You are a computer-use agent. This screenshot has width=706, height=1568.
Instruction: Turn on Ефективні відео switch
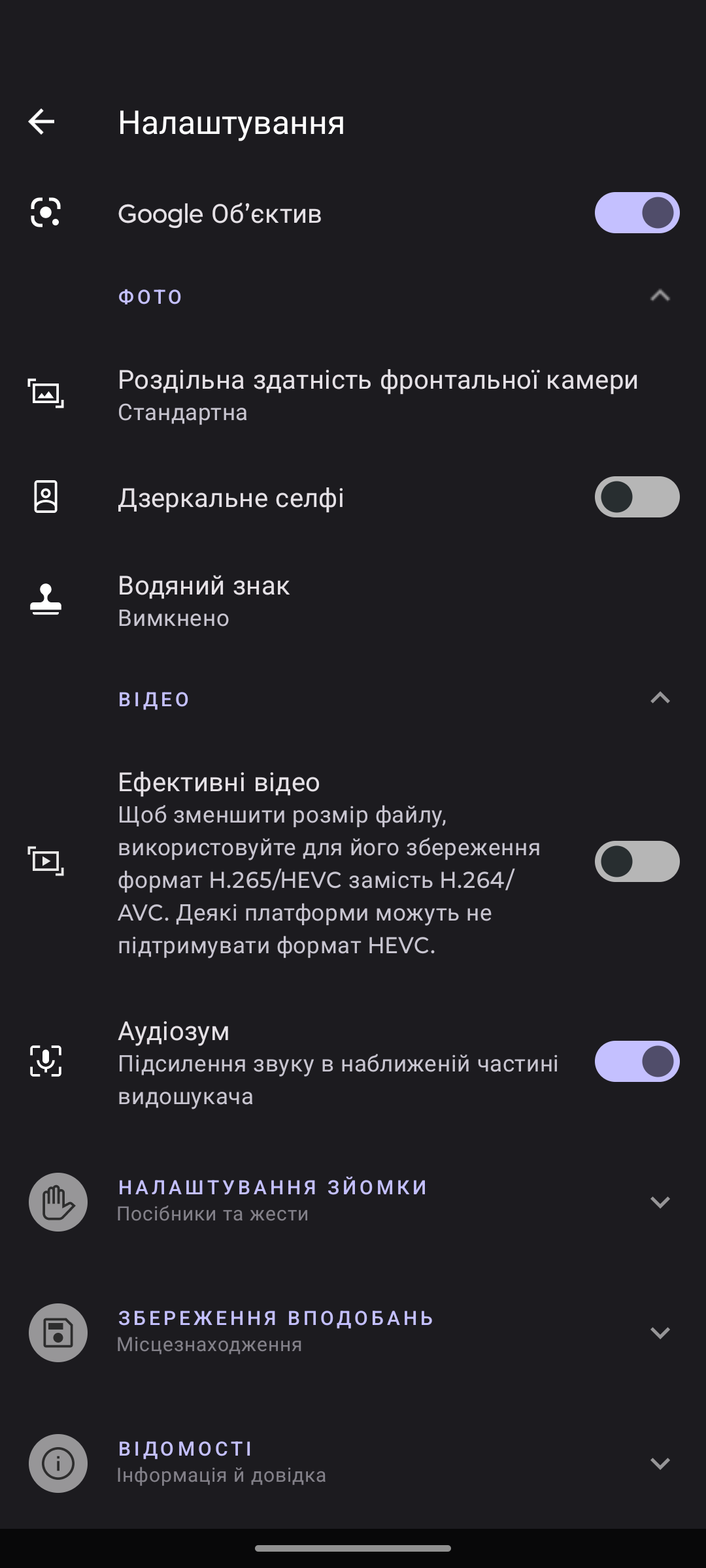click(x=637, y=861)
